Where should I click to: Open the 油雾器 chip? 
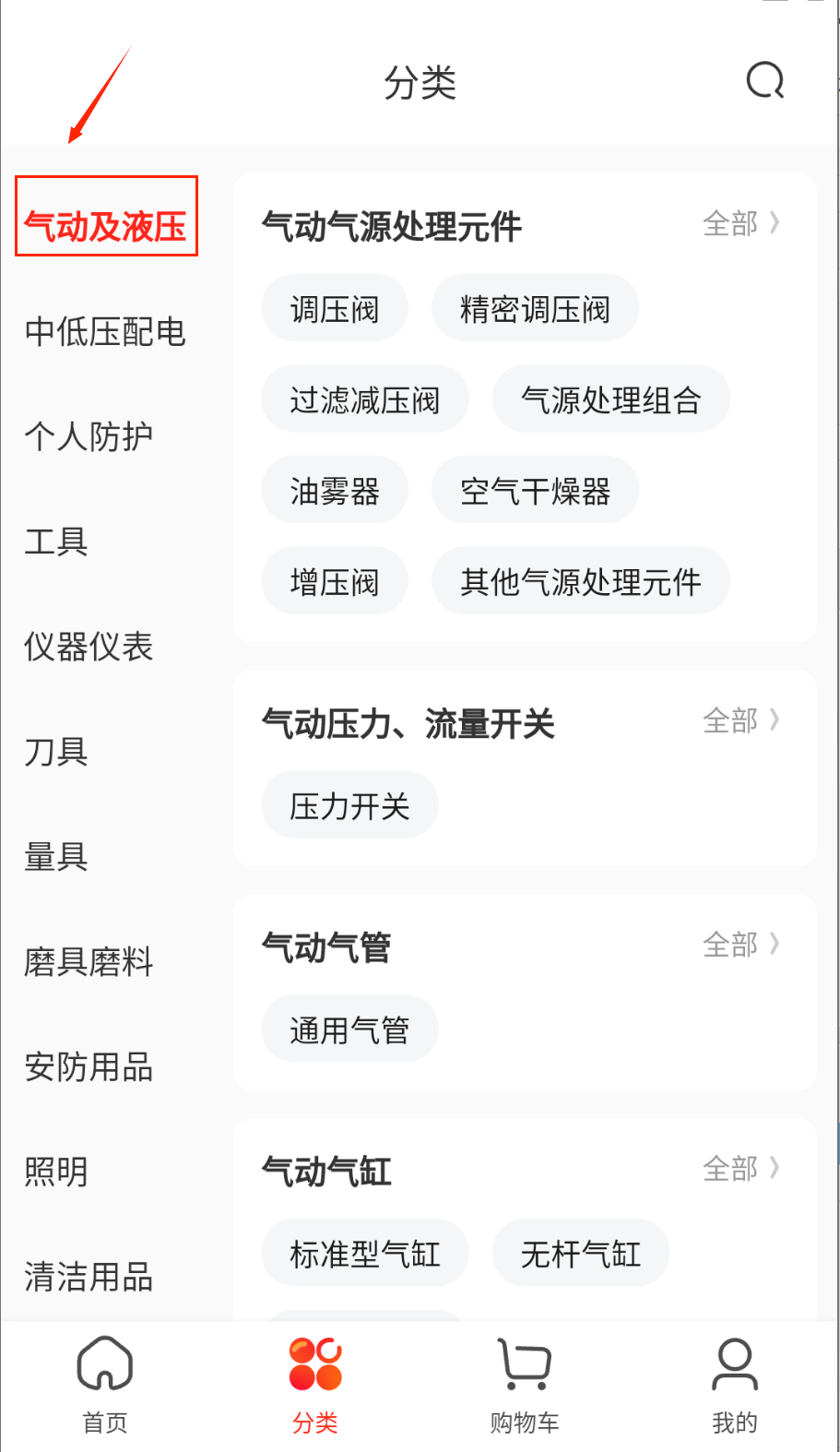coord(335,491)
